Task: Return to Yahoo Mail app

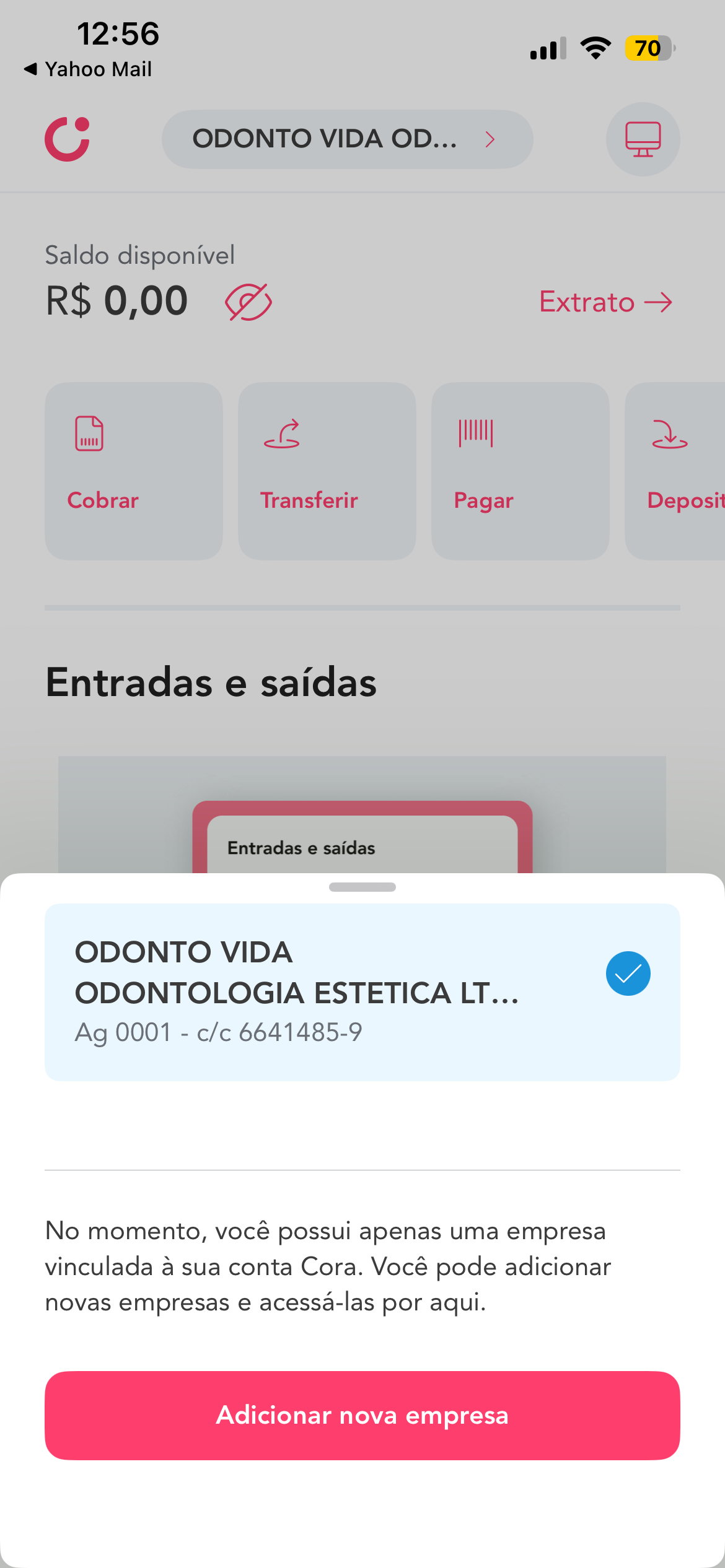Action: [x=88, y=69]
